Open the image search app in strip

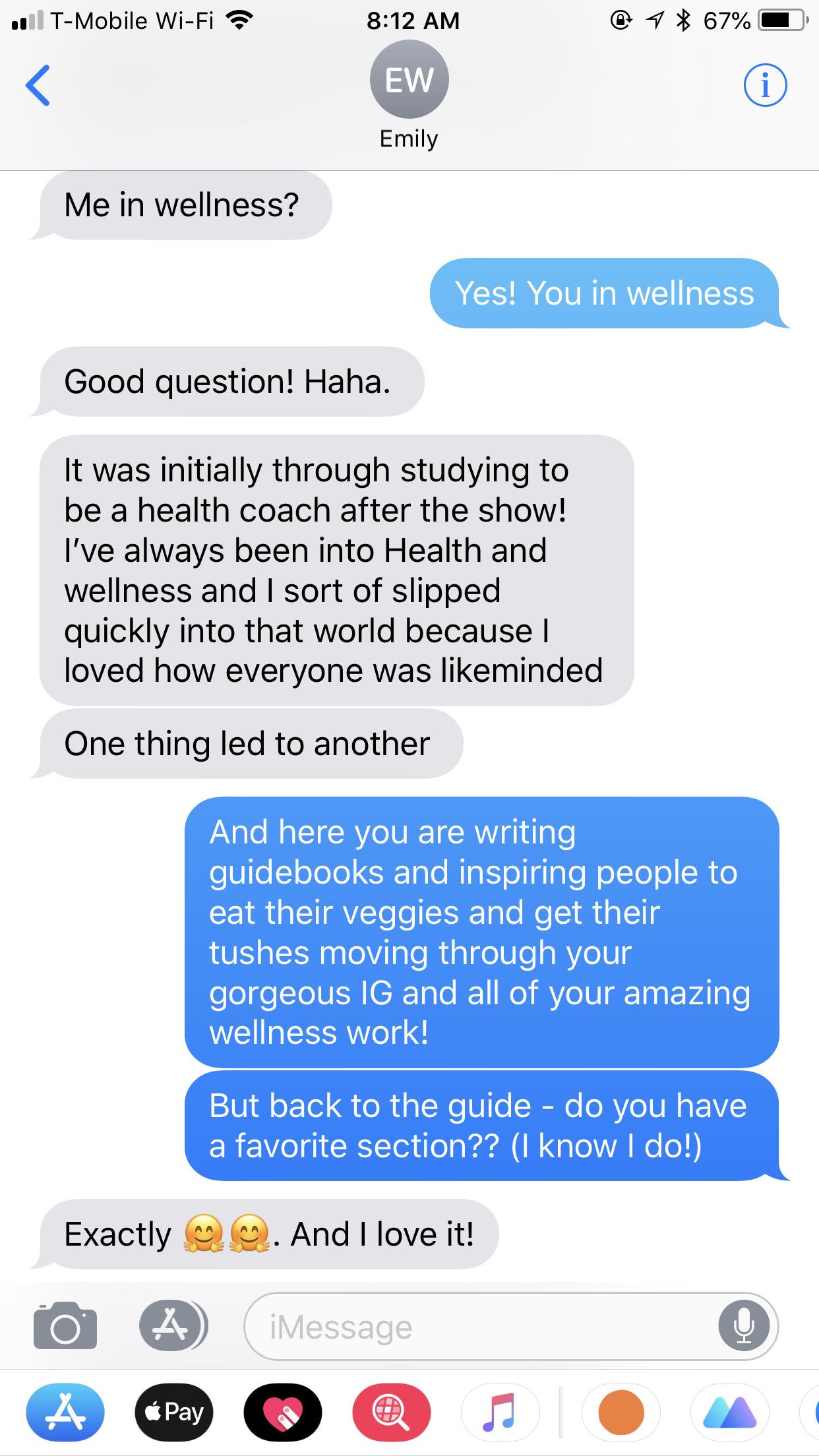(x=392, y=1412)
